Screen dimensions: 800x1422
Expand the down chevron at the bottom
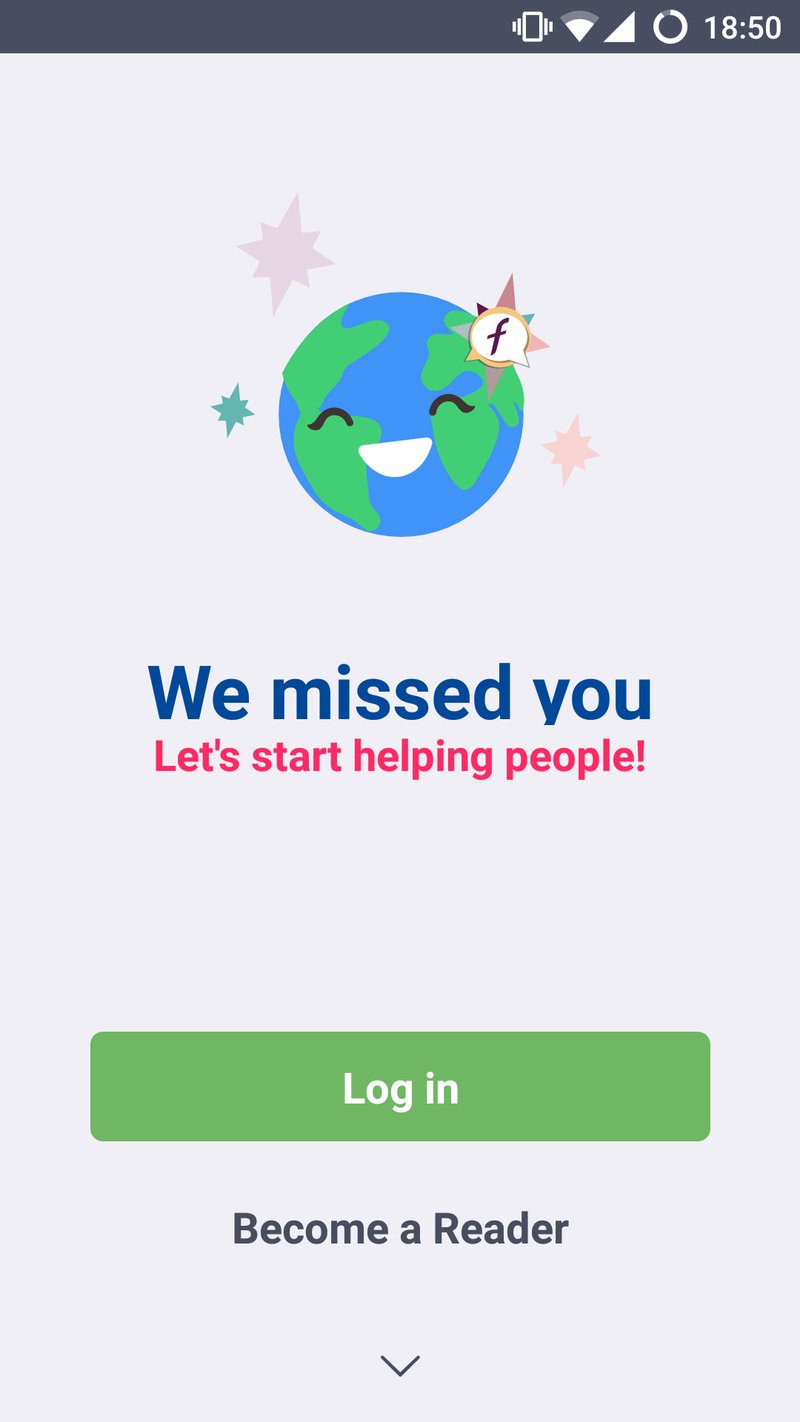(400, 1365)
